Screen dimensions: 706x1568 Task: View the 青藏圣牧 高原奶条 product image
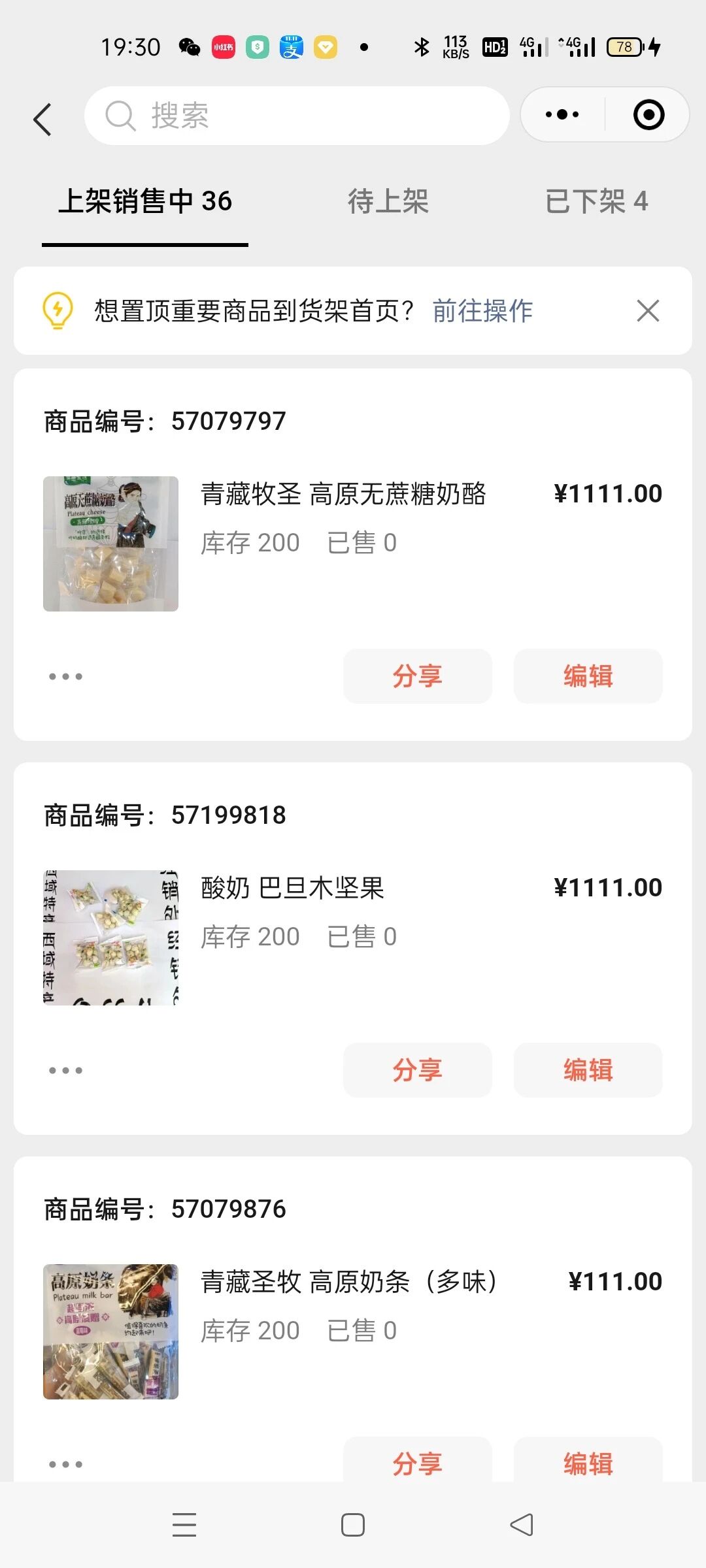pyautogui.click(x=110, y=1331)
